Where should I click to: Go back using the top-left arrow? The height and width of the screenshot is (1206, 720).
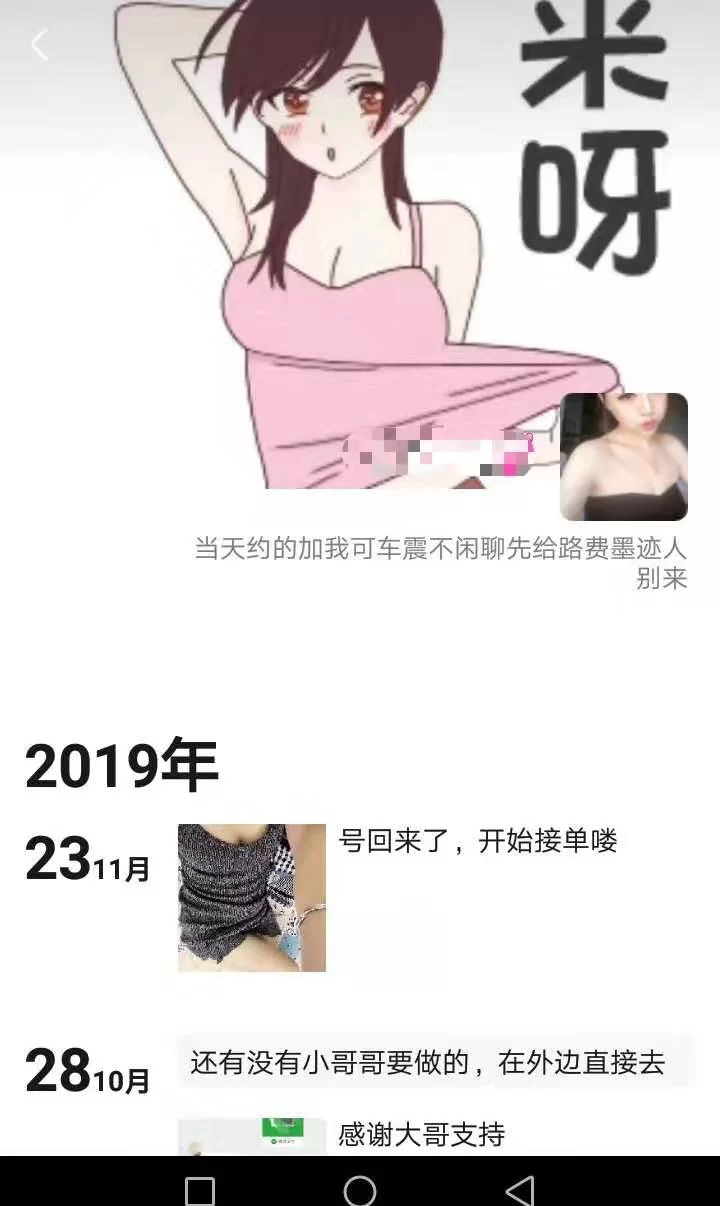click(39, 45)
